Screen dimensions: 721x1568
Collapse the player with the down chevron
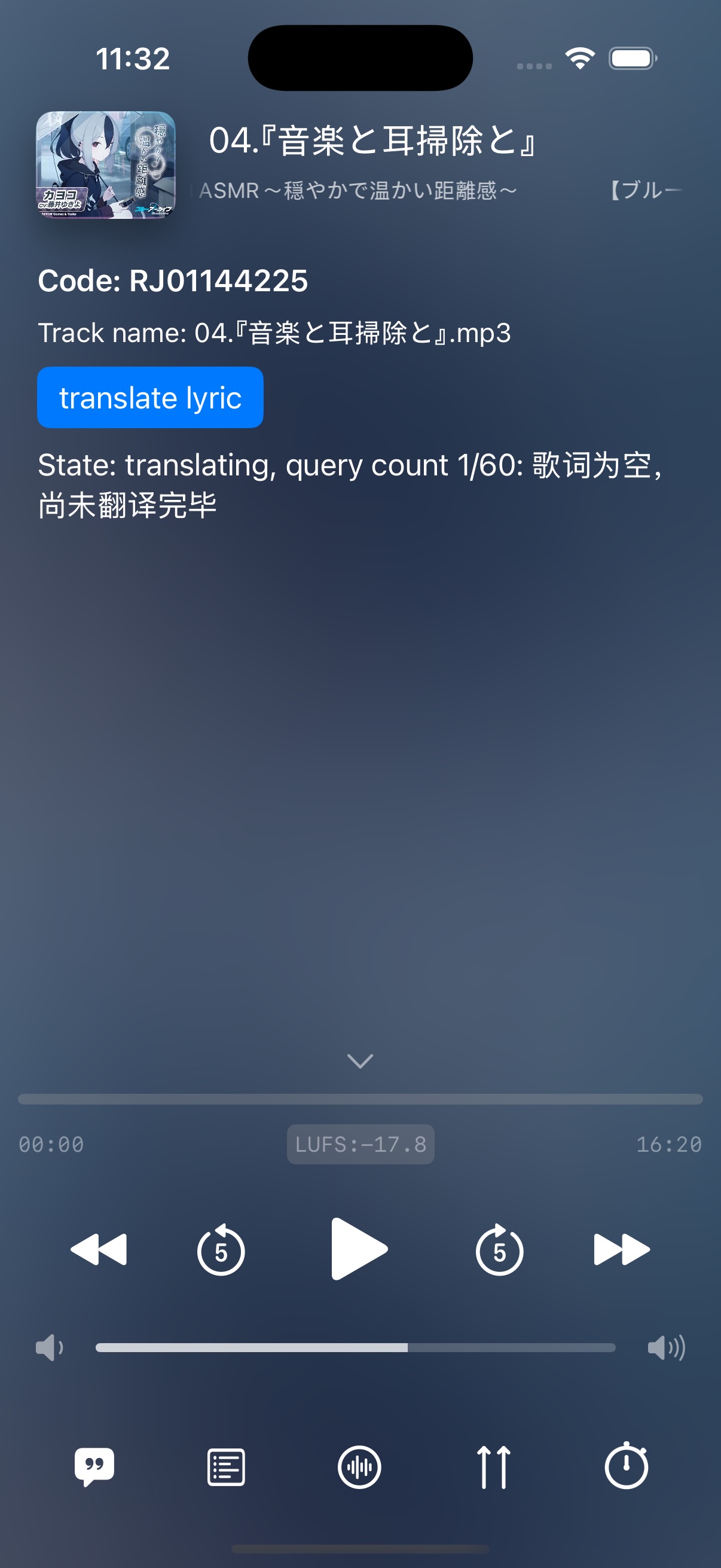click(360, 1060)
